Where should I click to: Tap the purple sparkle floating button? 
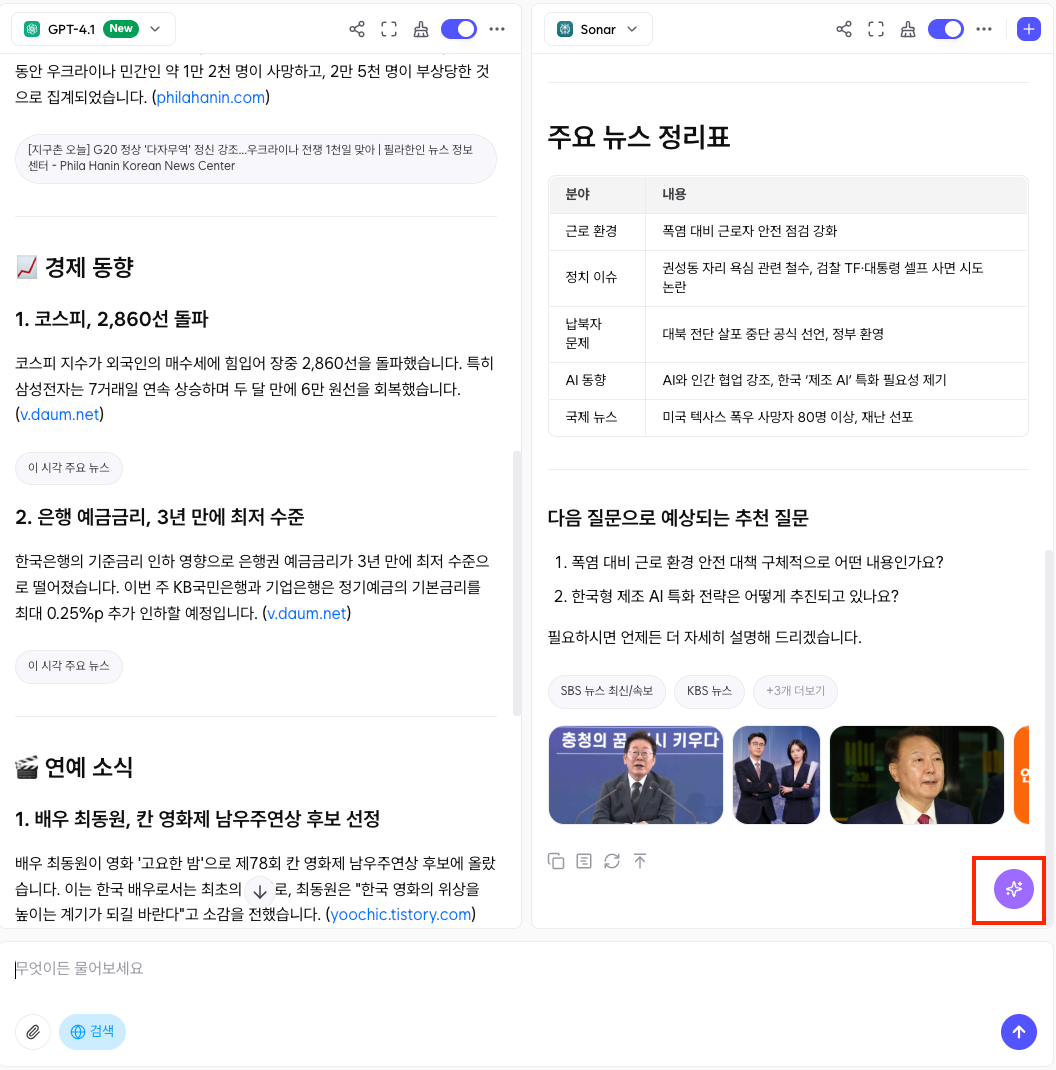click(x=1014, y=889)
